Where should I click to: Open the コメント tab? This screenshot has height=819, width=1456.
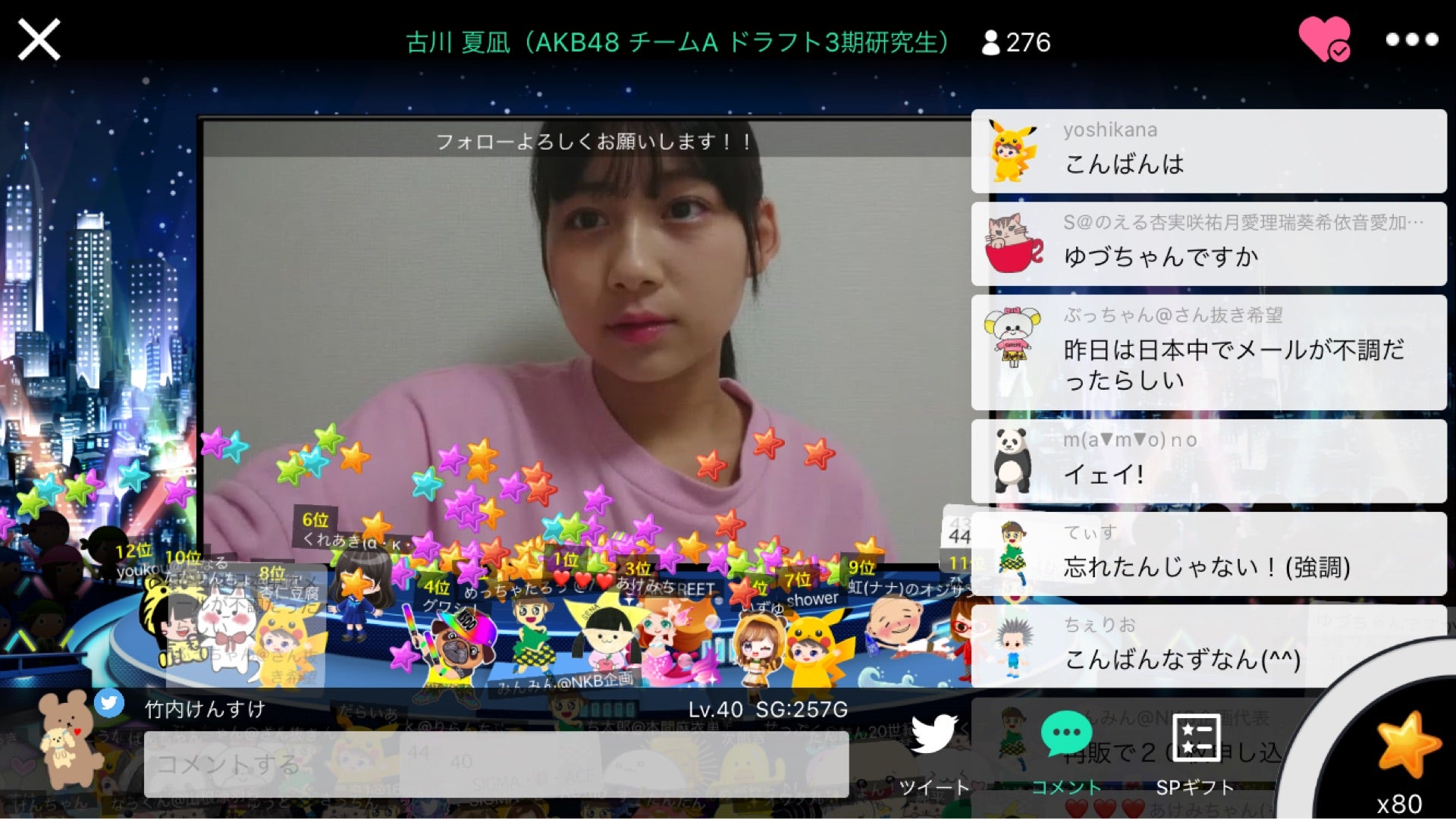pos(1066,751)
